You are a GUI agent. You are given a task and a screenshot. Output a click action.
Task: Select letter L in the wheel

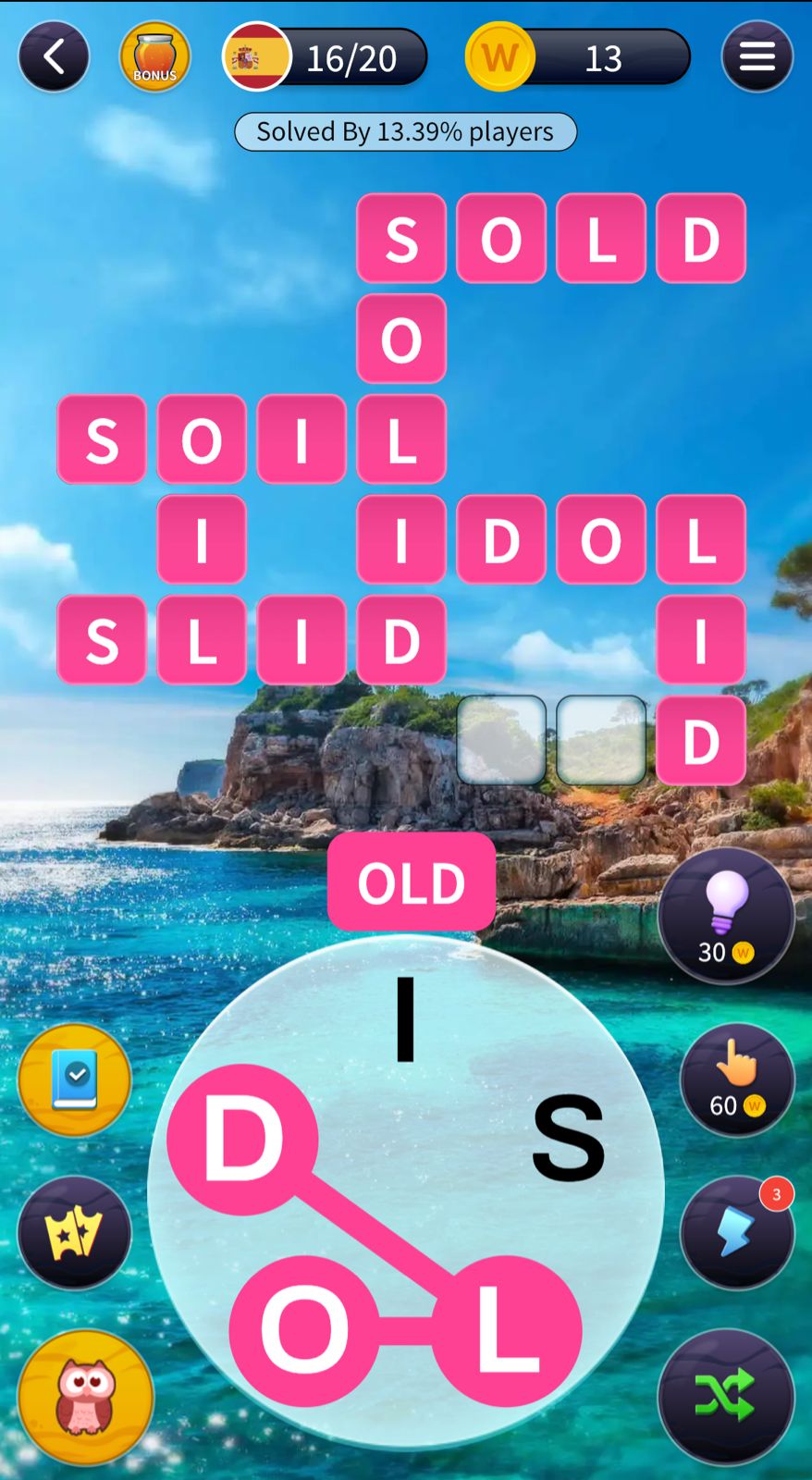[x=507, y=1330]
